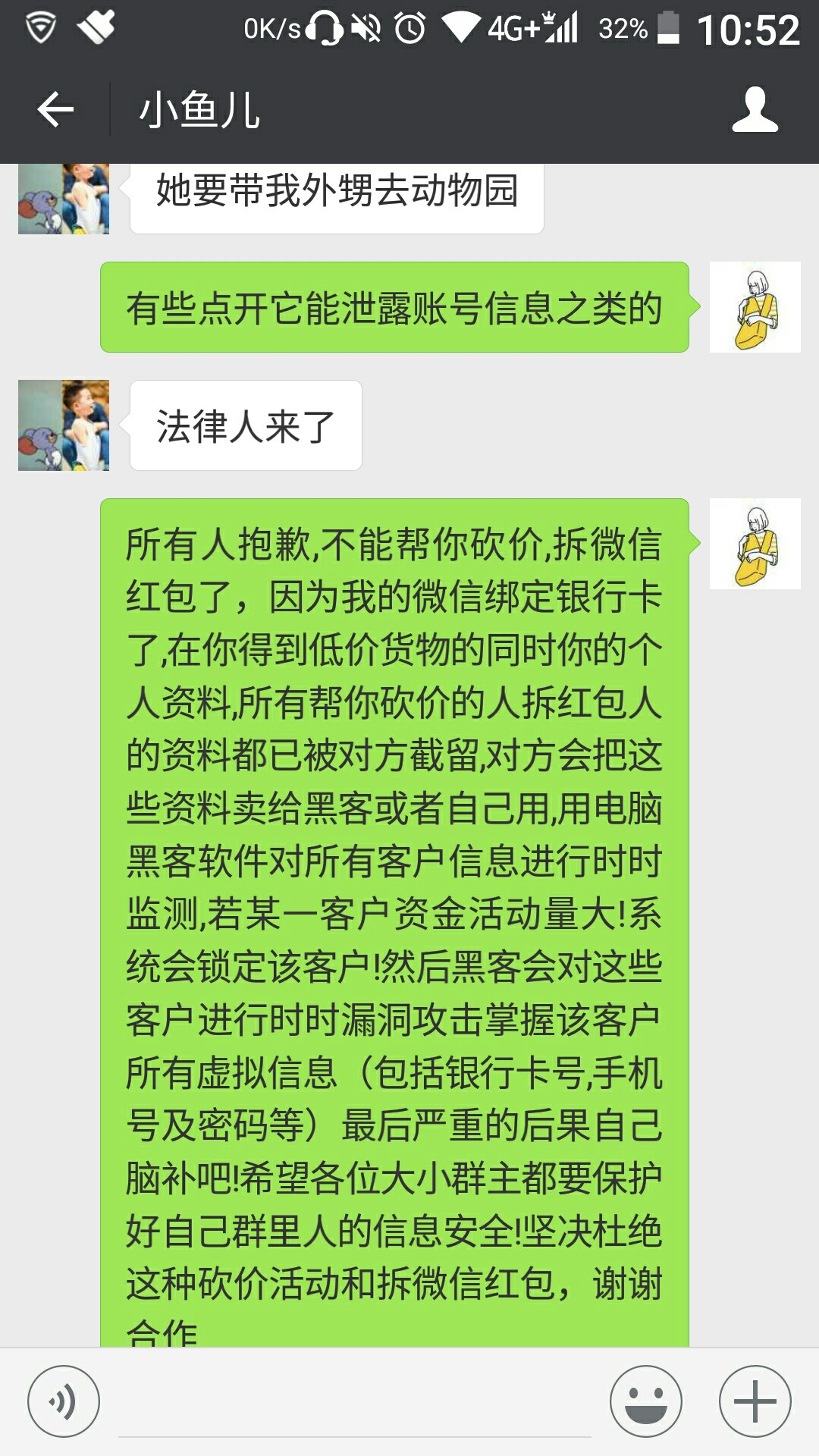This screenshot has width=819, height=1456.
Task: Tap my avatar beside the 有些点开它 message
Action: (x=755, y=307)
